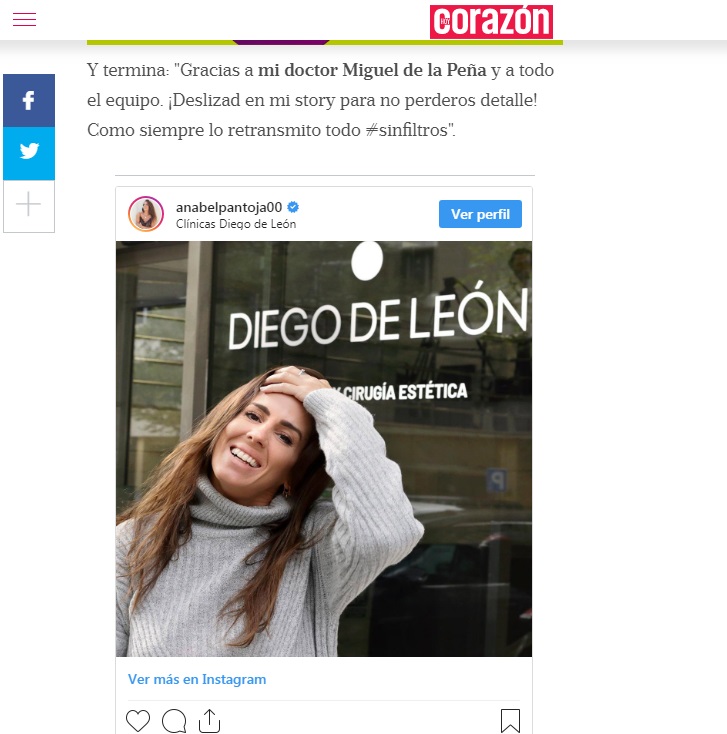Image resolution: width=727 pixels, height=734 pixels.
Task: Tap the Ver perfil button
Action: click(480, 214)
